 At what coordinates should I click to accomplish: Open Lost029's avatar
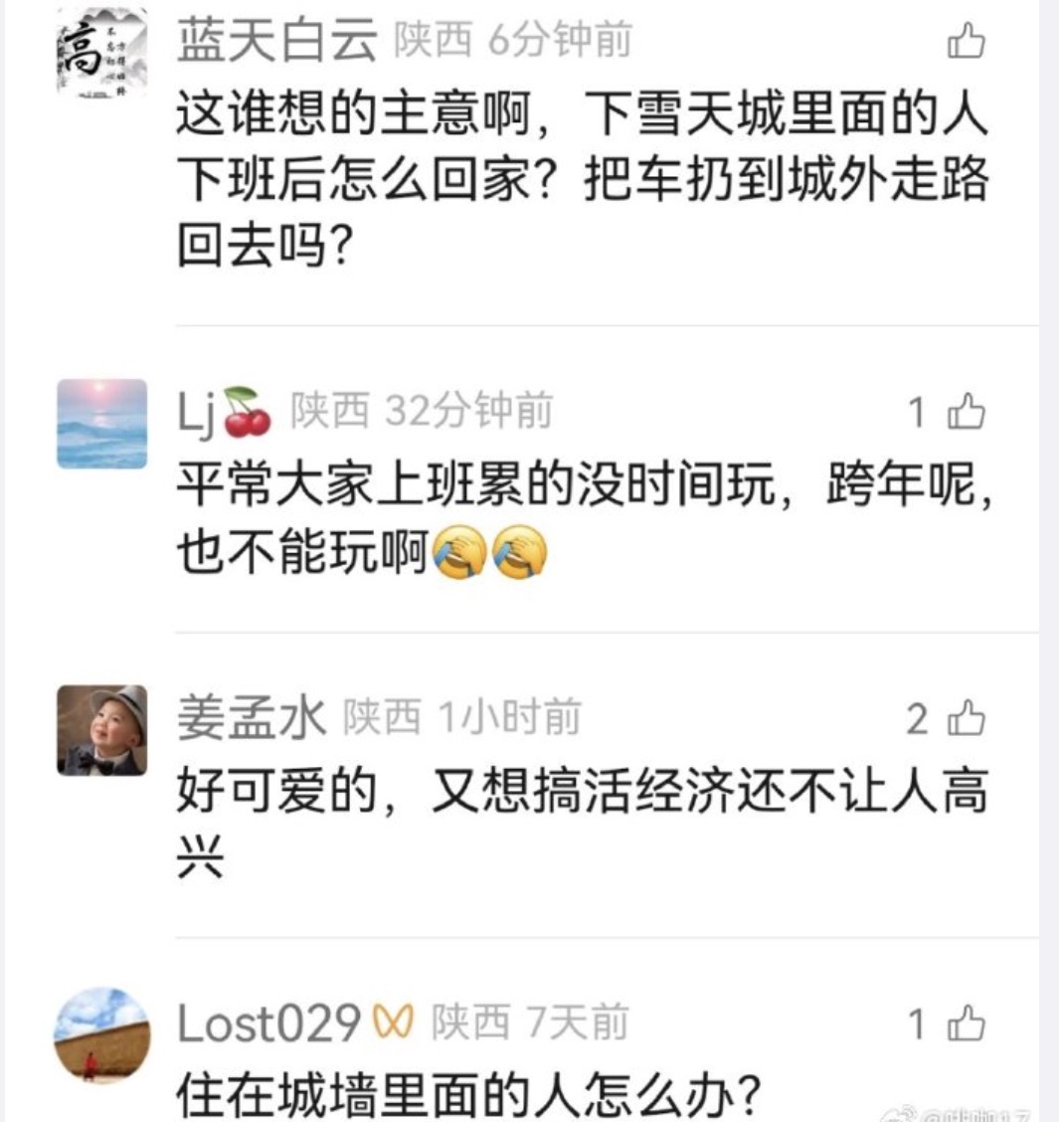tap(102, 1035)
